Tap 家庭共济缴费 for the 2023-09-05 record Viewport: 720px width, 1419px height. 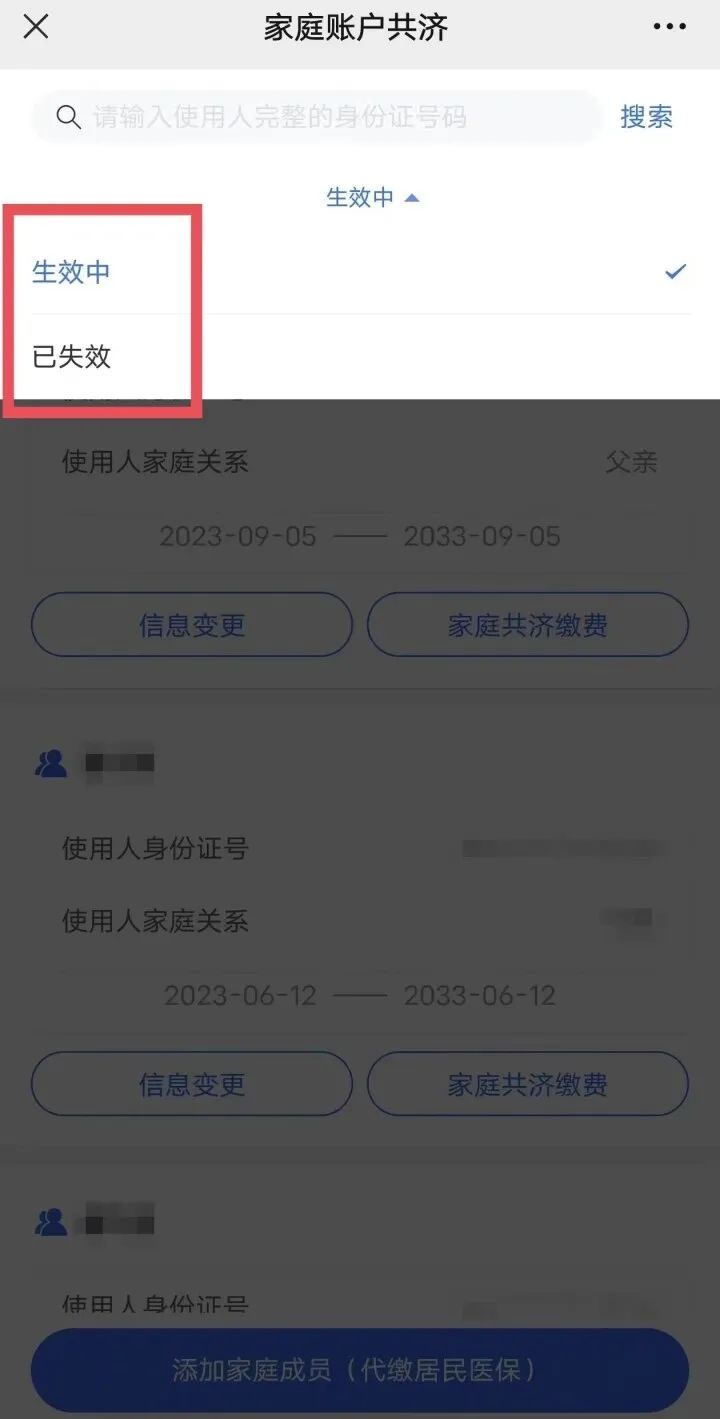(528, 626)
